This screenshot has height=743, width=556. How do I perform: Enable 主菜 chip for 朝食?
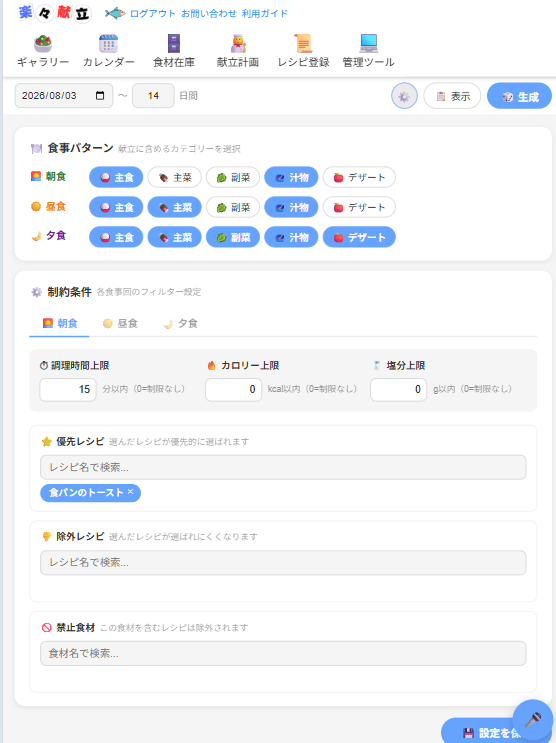(x=174, y=178)
